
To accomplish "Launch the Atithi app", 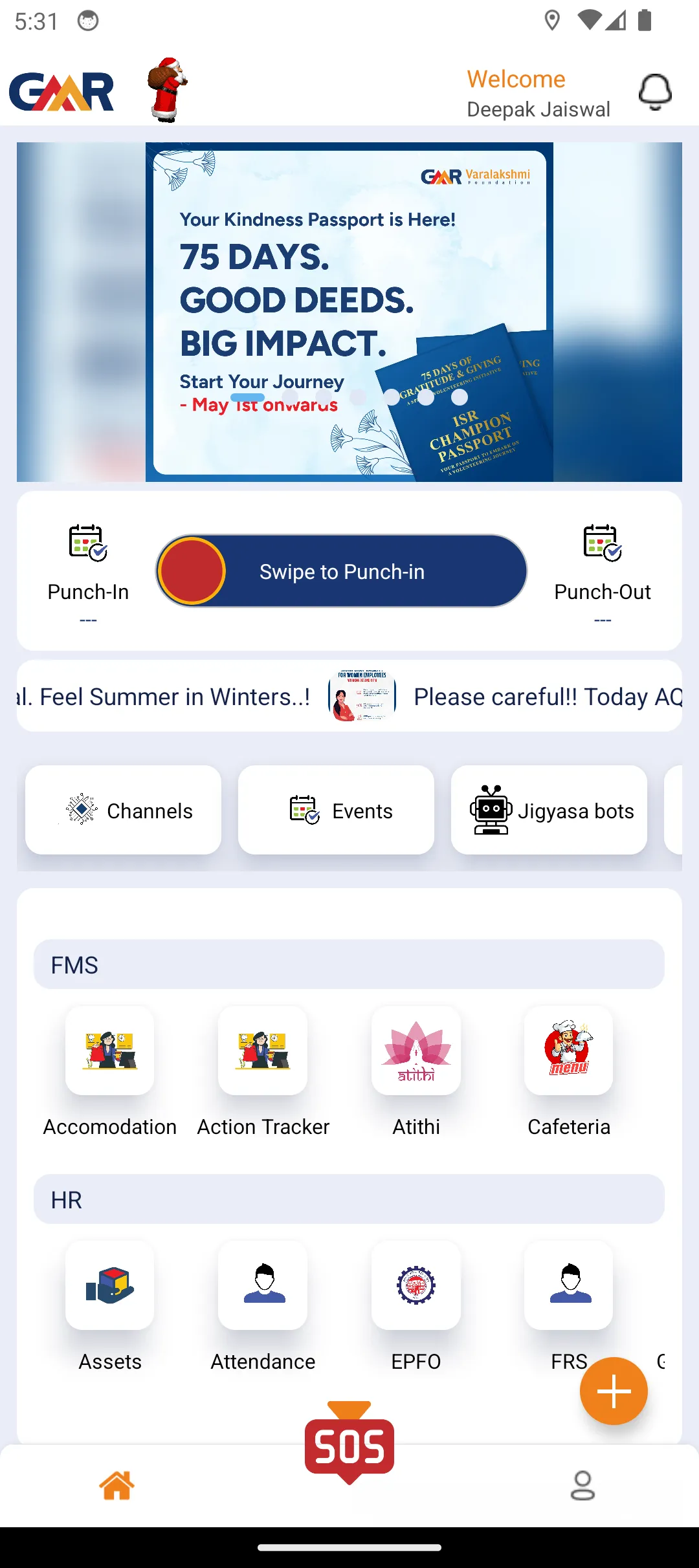I will point(416,1051).
